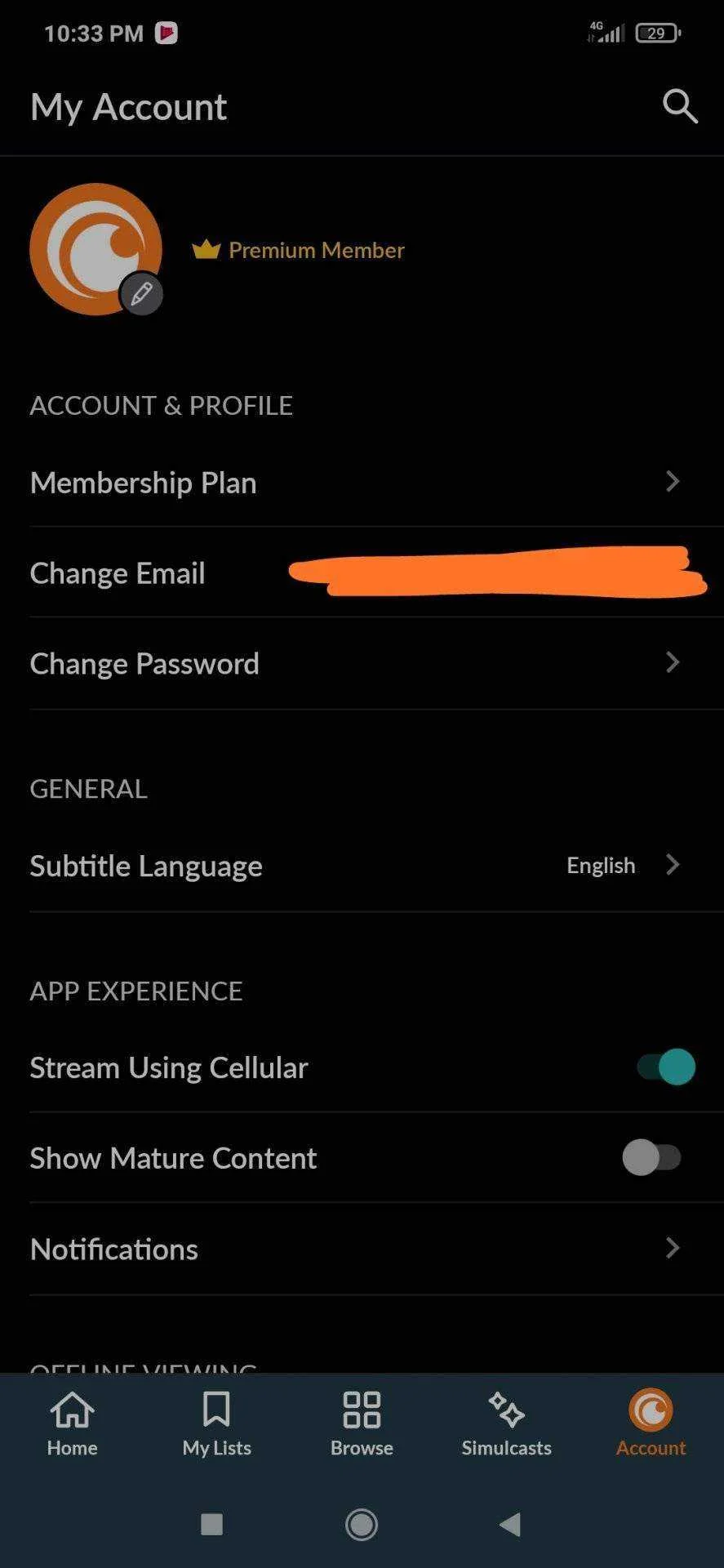Open the Change Email row

click(x=362, y=572)
